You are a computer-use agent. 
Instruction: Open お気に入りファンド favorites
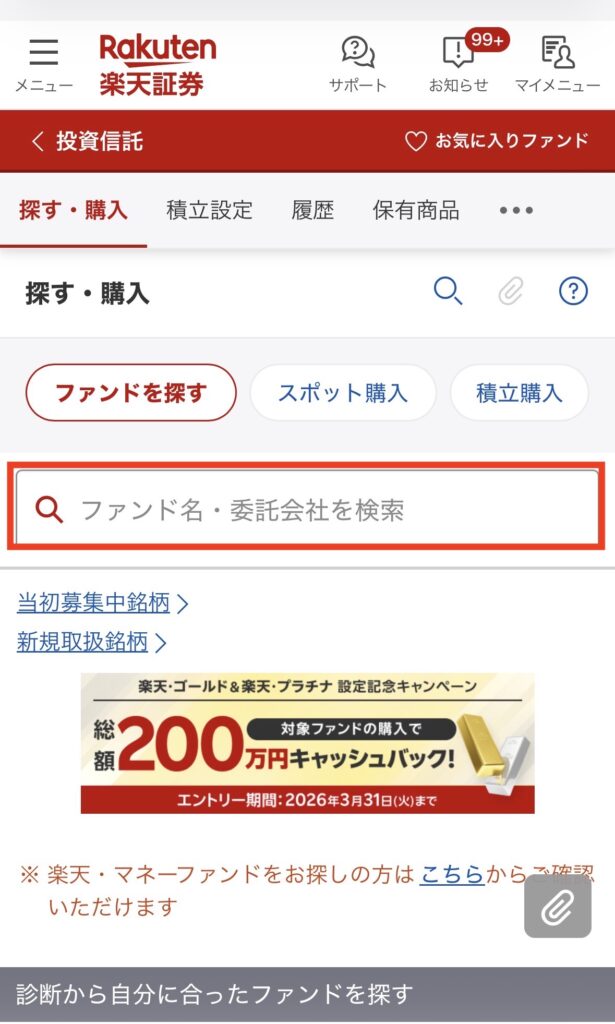(496, 141)
